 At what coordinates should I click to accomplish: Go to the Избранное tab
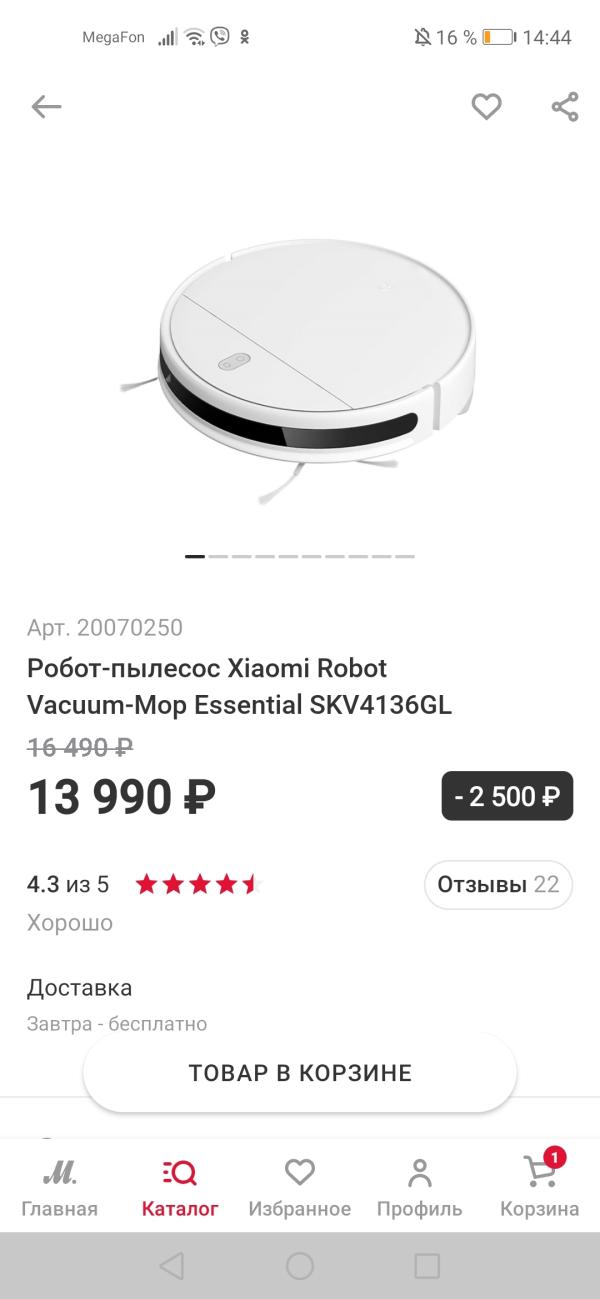pyautogui.click(x=300, y=1187)
